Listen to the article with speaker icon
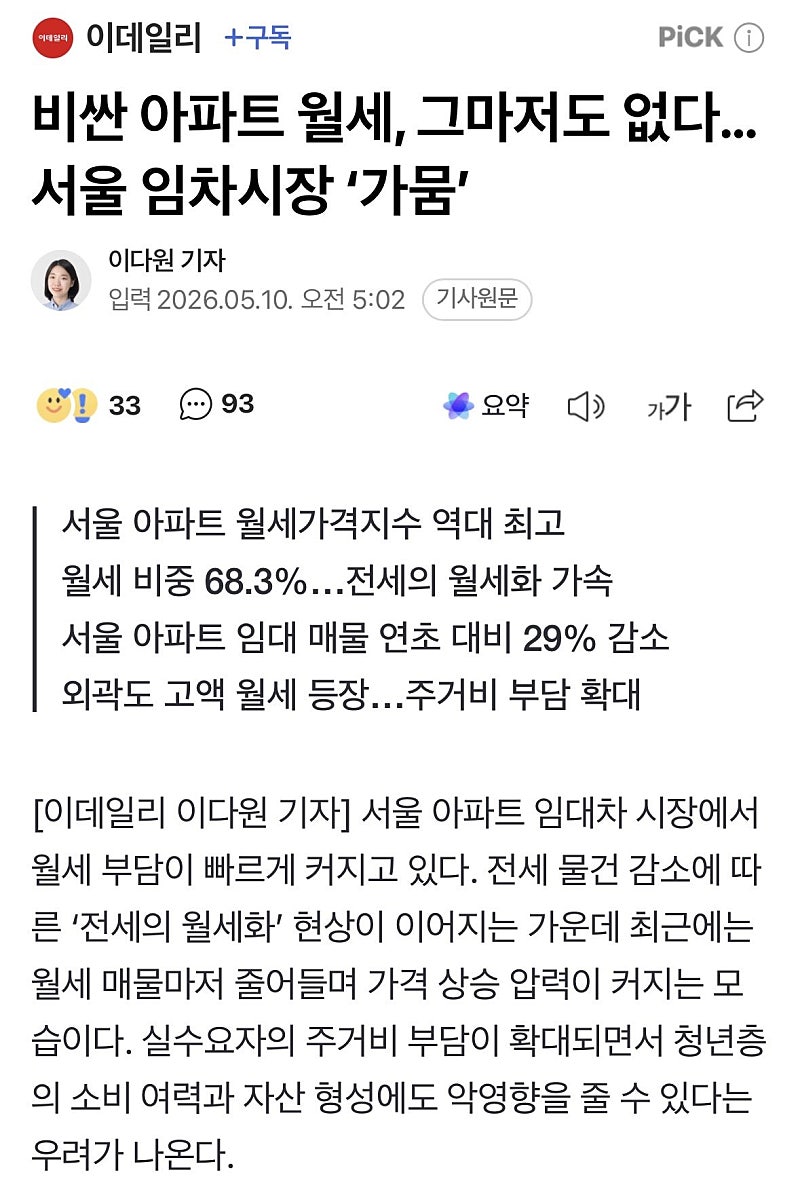Screen dimensions: 800x1198 pos(586,406)
